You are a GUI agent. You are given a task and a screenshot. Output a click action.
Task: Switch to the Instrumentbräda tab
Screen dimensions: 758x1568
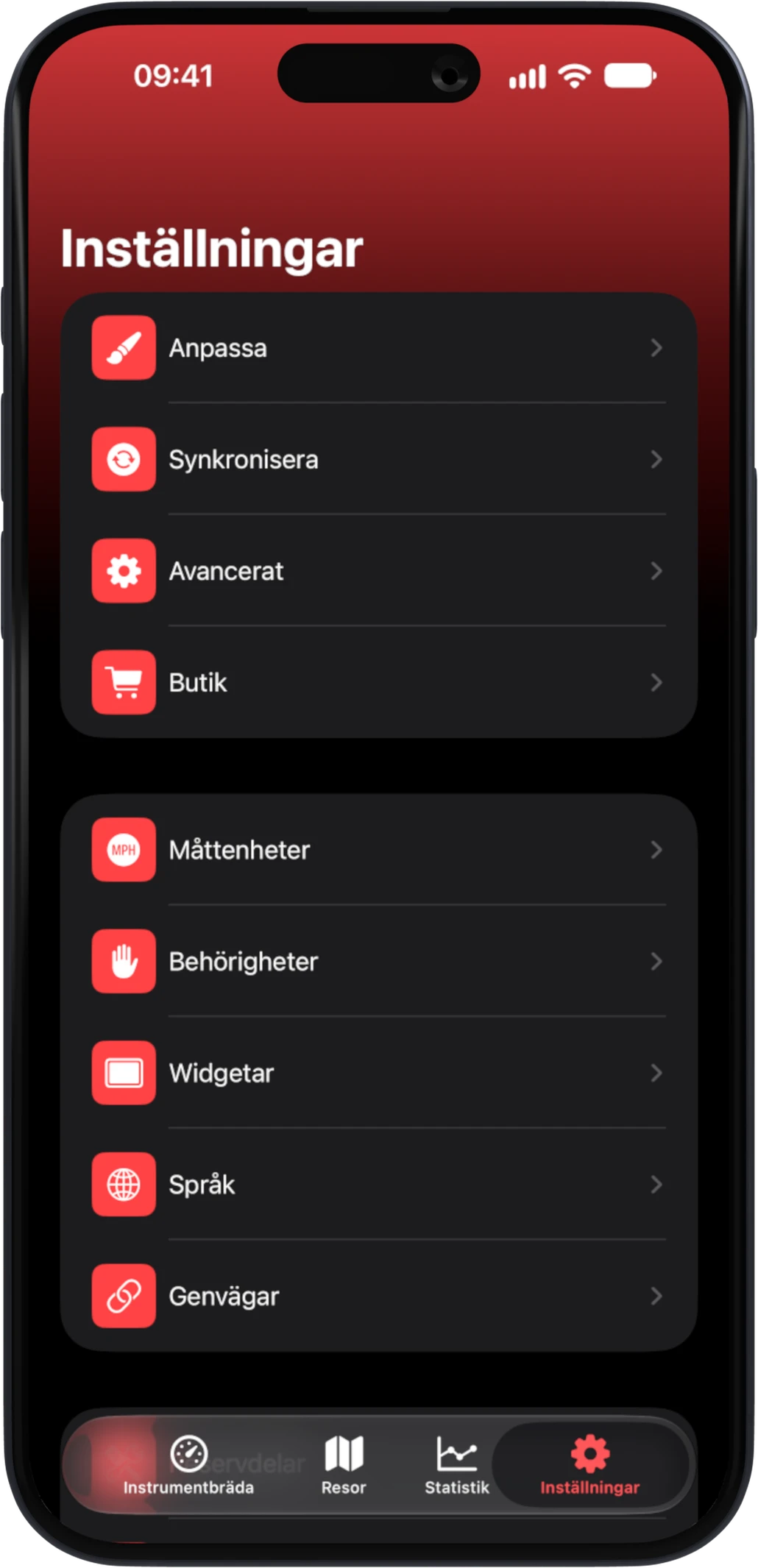pyautogui.click(x=188, y=1466)
